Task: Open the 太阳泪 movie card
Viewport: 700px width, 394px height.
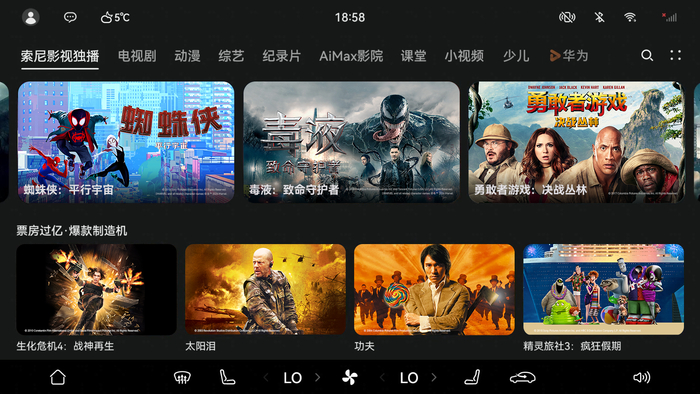Action: tap(265, 289)
